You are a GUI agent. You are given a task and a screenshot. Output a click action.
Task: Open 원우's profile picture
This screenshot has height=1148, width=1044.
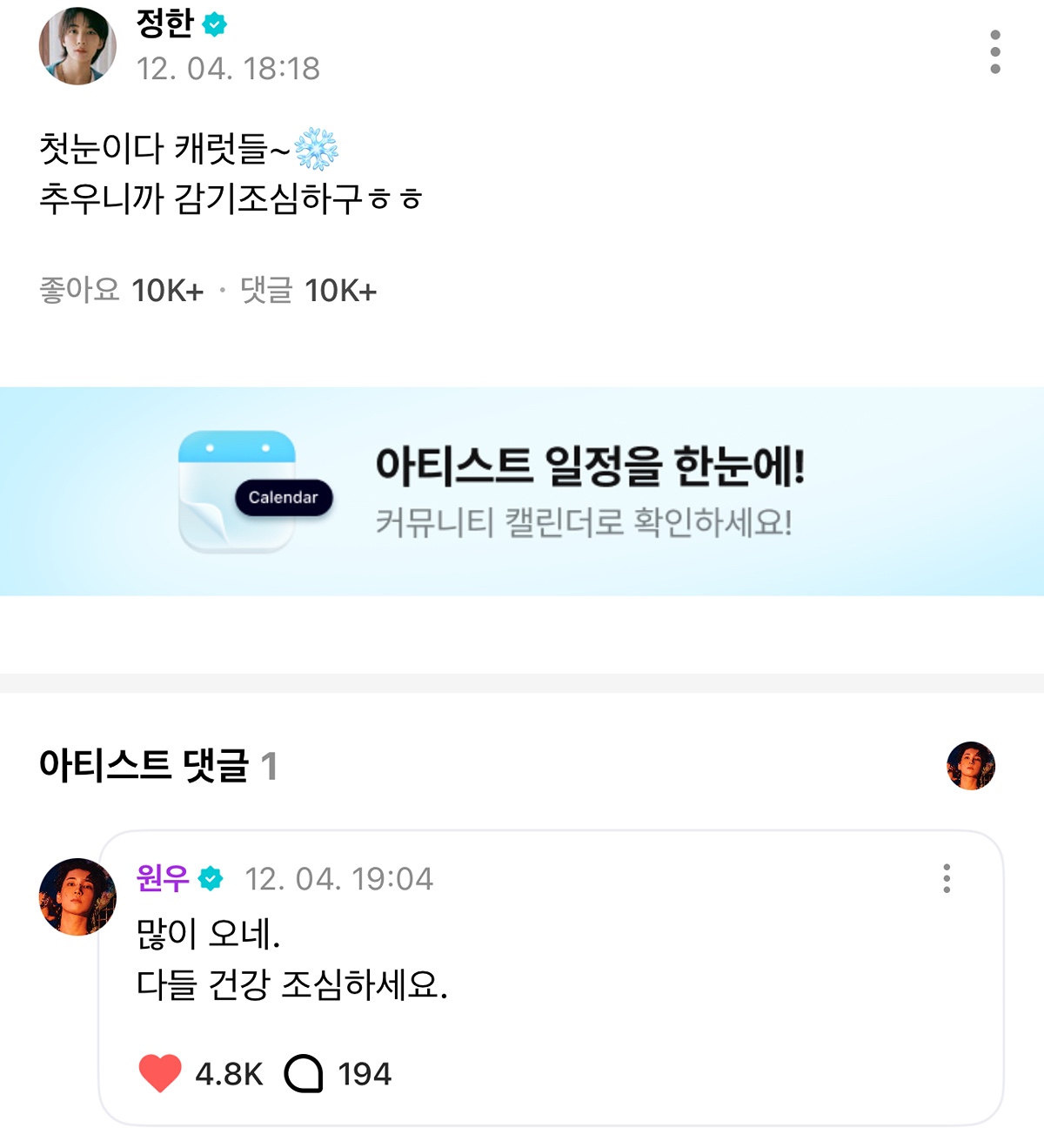click(77, 896)
